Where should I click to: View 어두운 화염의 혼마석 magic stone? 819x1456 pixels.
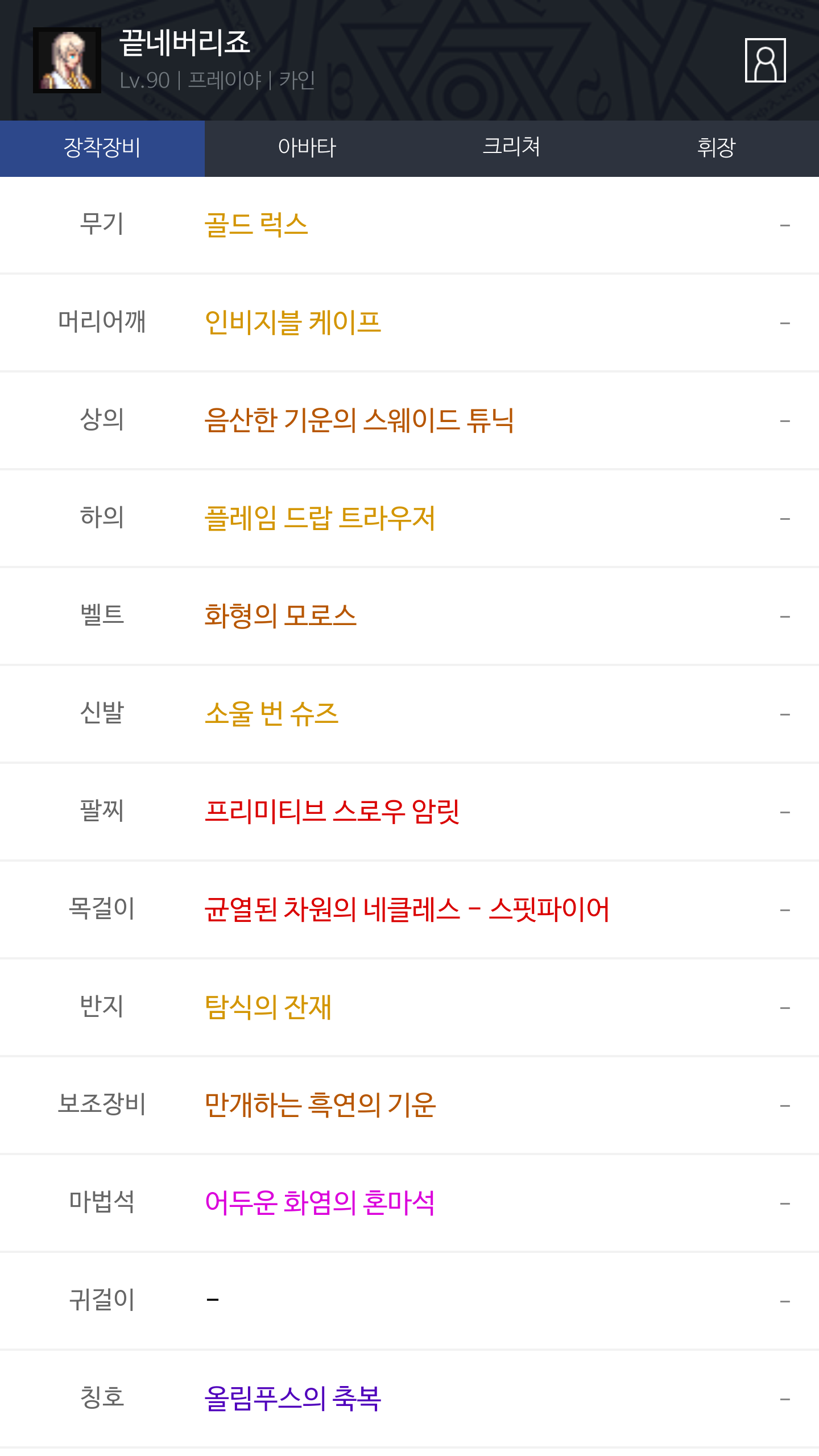(320, 1203)
